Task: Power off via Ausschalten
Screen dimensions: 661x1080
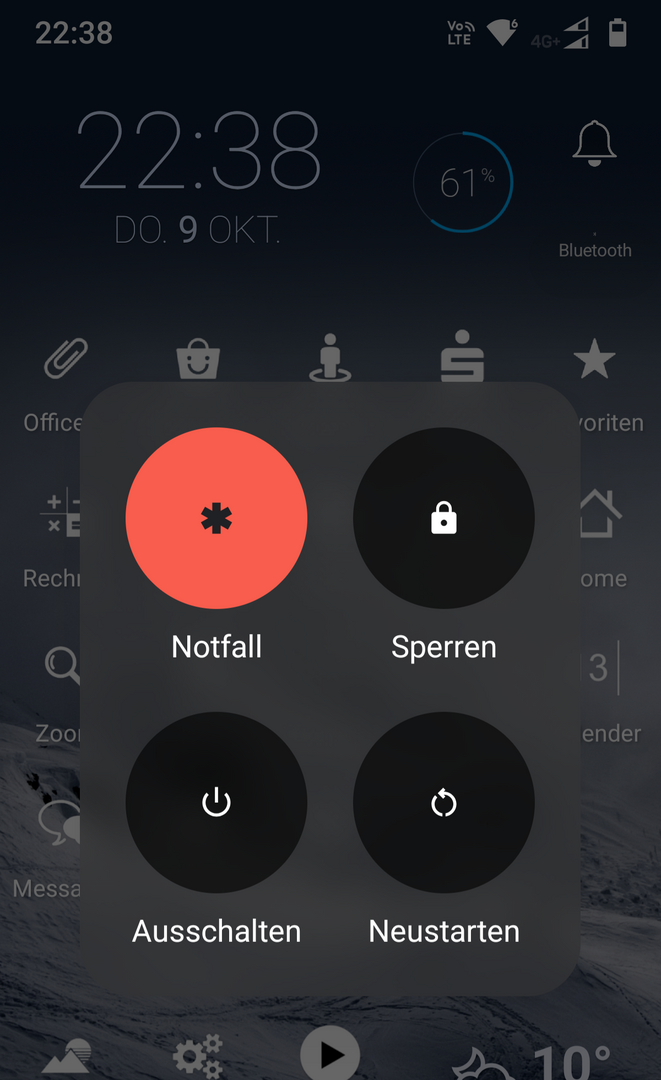Action: tap(216, 802)
